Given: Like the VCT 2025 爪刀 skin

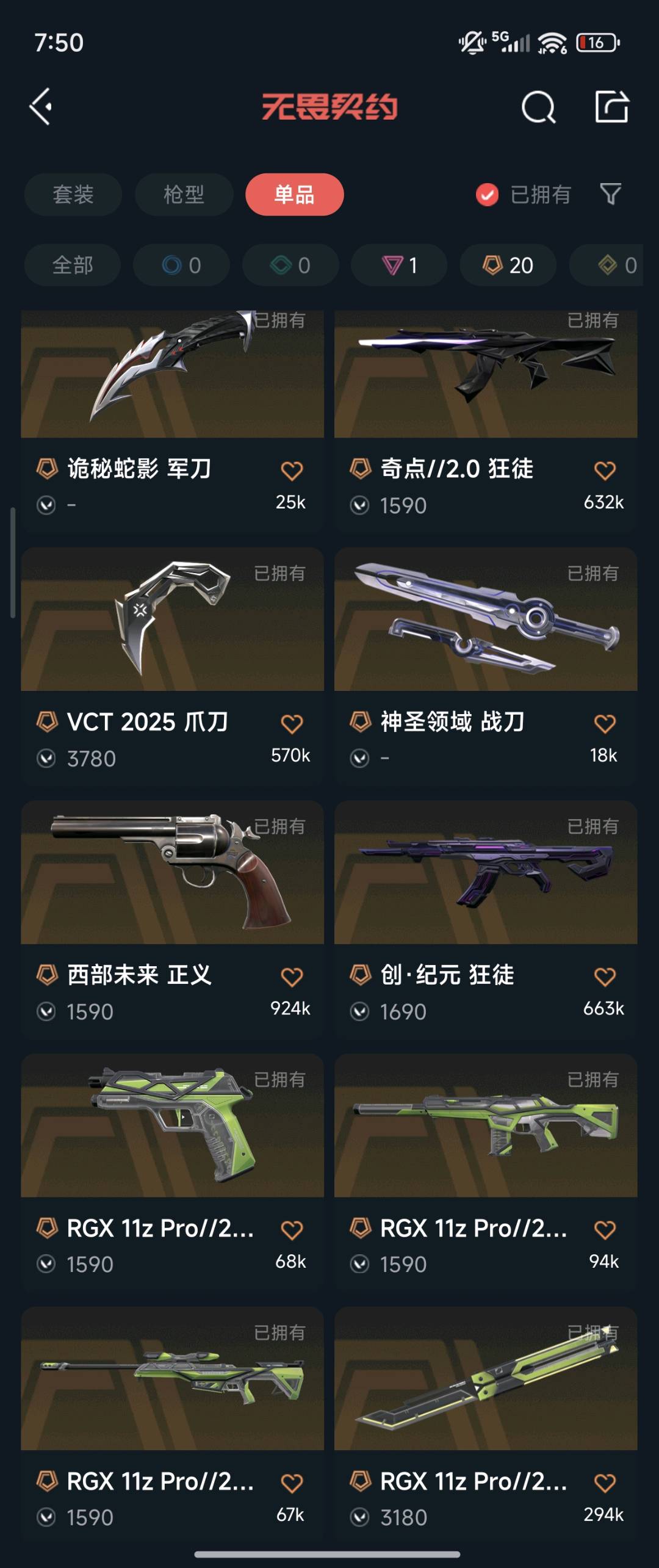Looking at the screenshot, I should (292, 723).
